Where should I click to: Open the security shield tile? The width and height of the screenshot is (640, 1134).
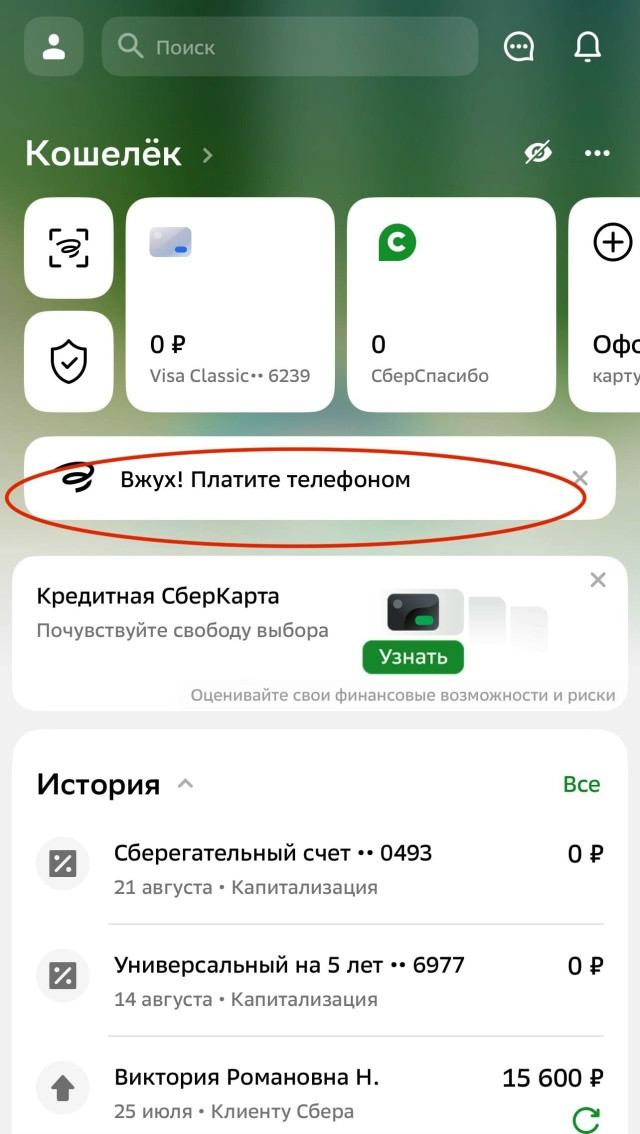69,361
